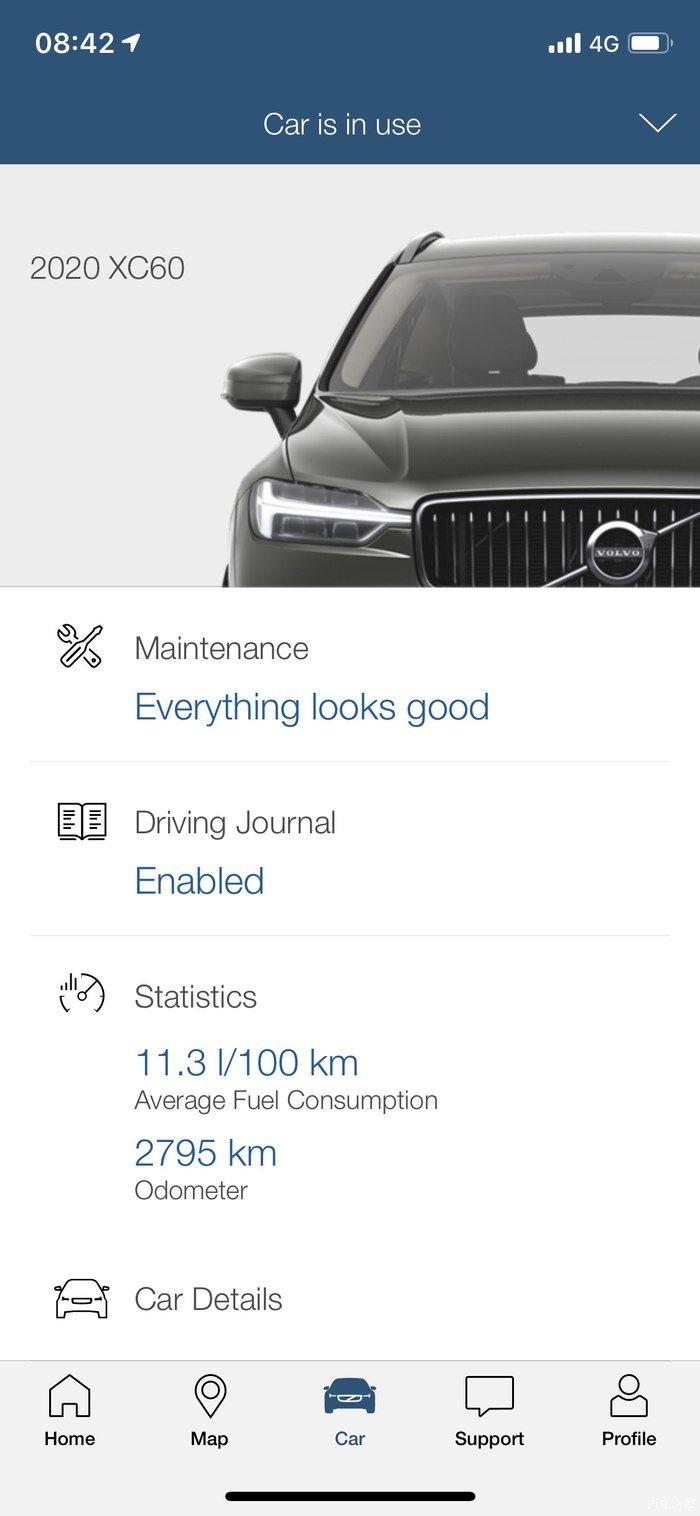This screenshot has width=700, height=1516.
Task: Open the Profile tab
Action: tap(628, 1411)
